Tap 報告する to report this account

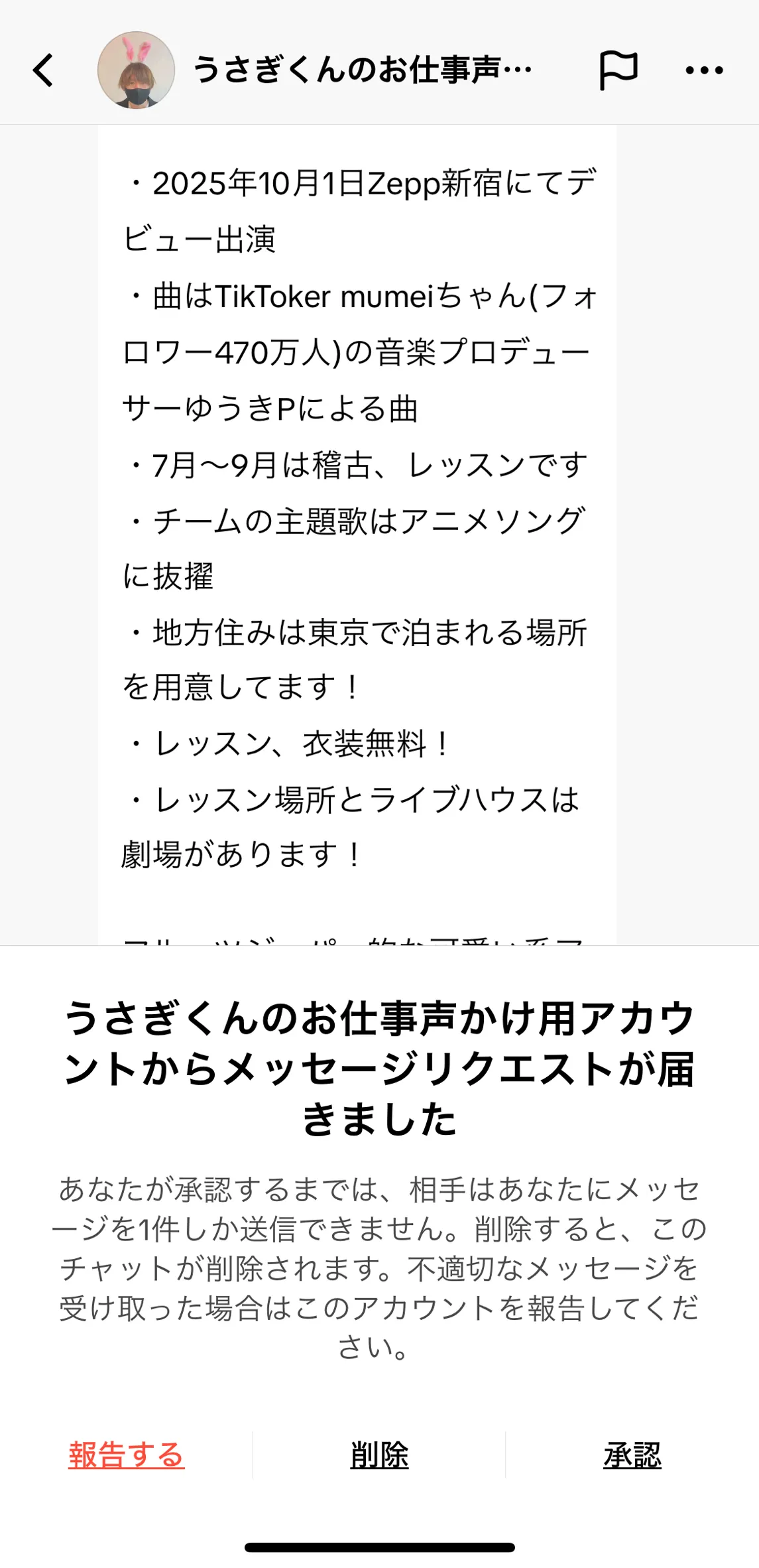(126, 1455)
